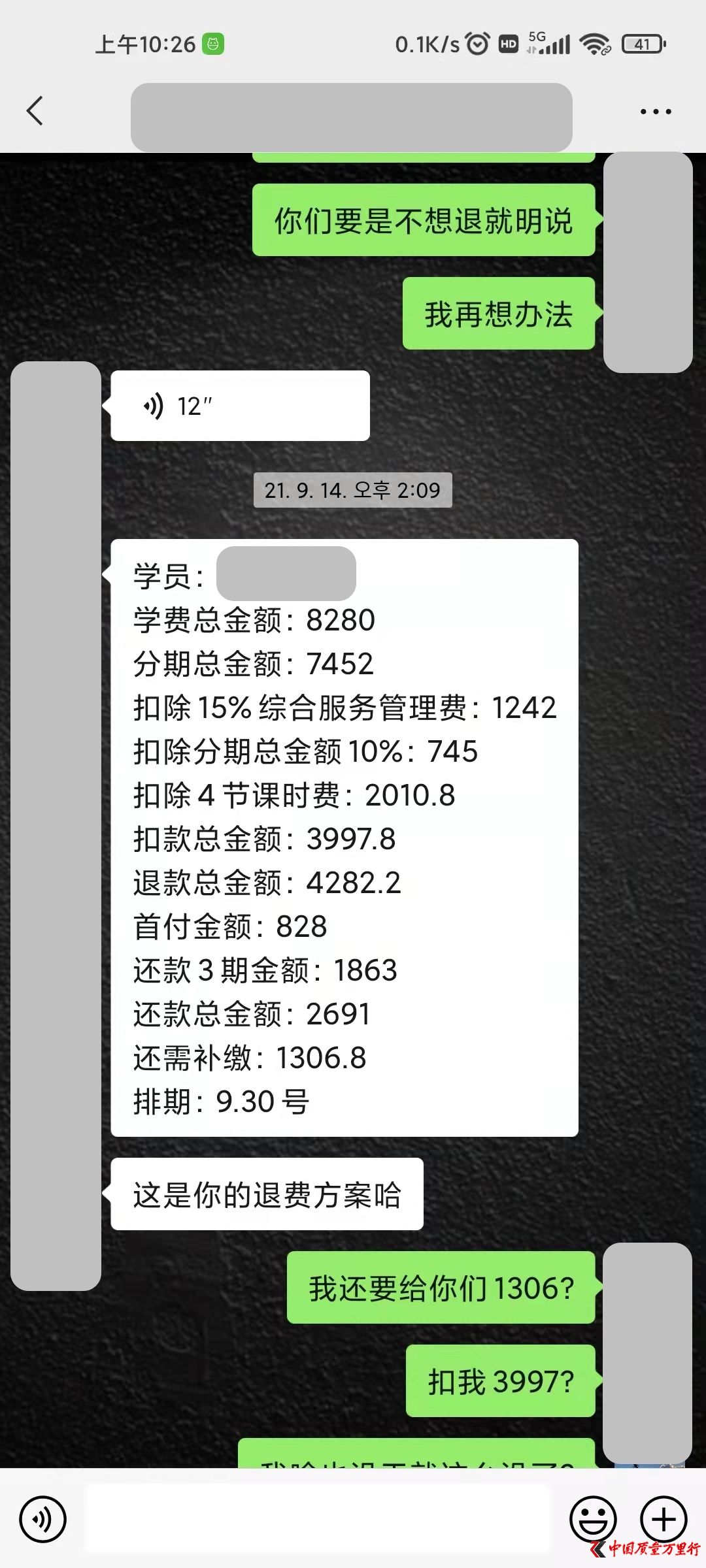
Task: Focus the message text field
Action: pos(318,1519)
